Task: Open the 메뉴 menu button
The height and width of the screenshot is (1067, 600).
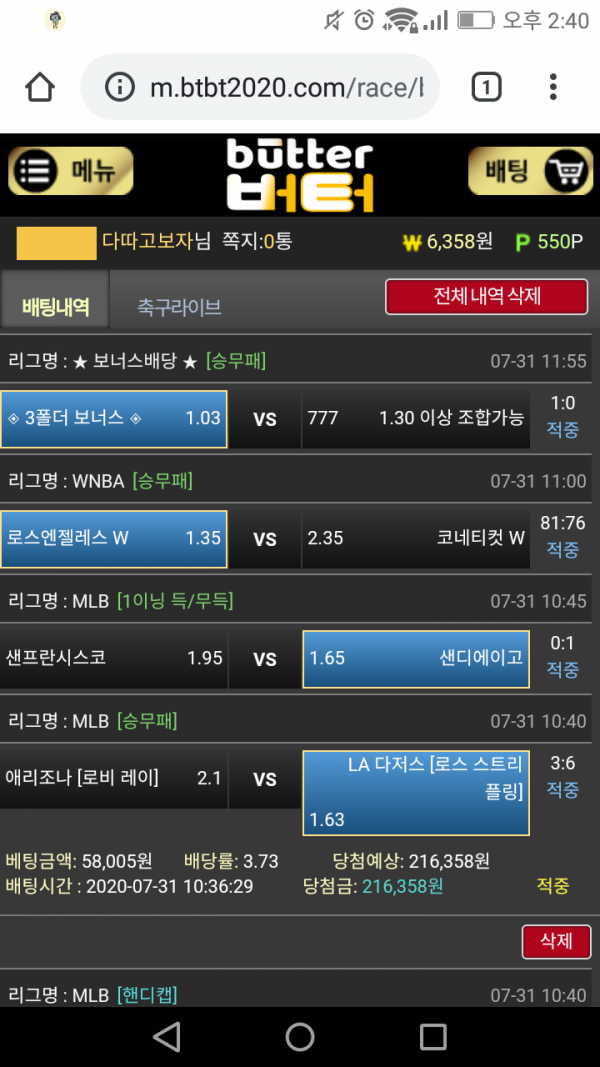Action: (71, 171)
